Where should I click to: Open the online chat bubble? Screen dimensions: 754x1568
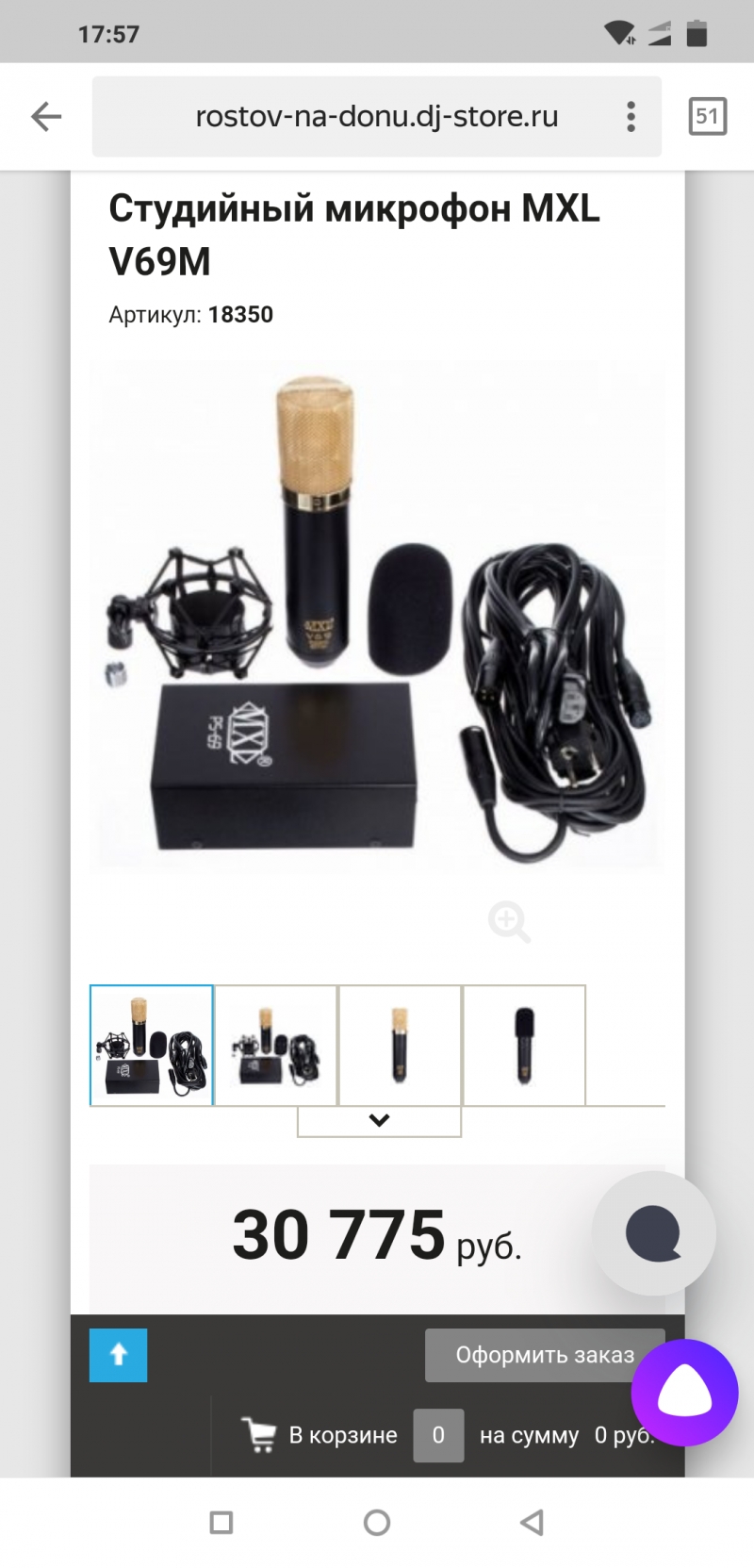653,1233
